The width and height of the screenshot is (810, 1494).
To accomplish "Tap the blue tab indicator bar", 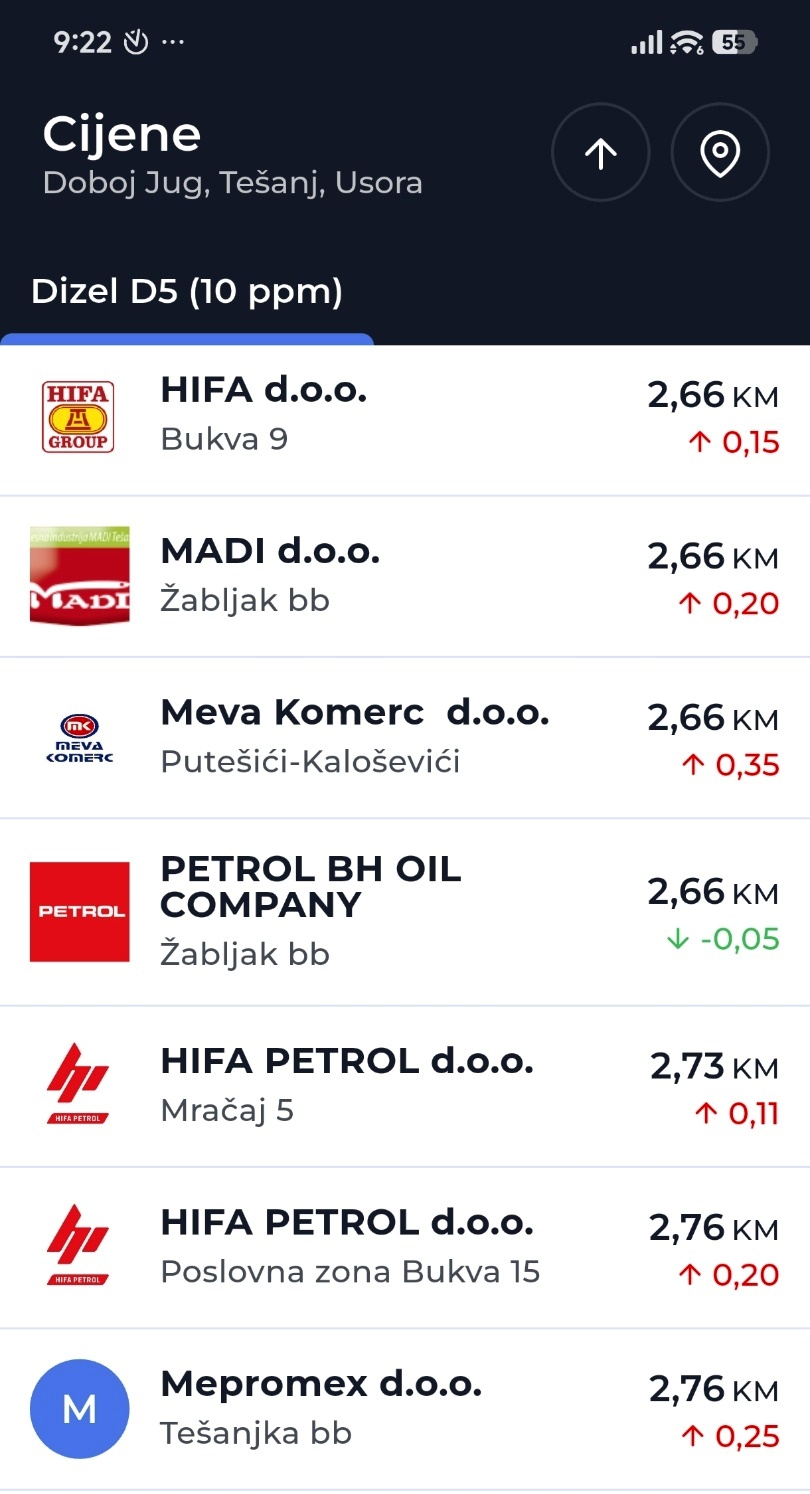I will coord(187,339).
